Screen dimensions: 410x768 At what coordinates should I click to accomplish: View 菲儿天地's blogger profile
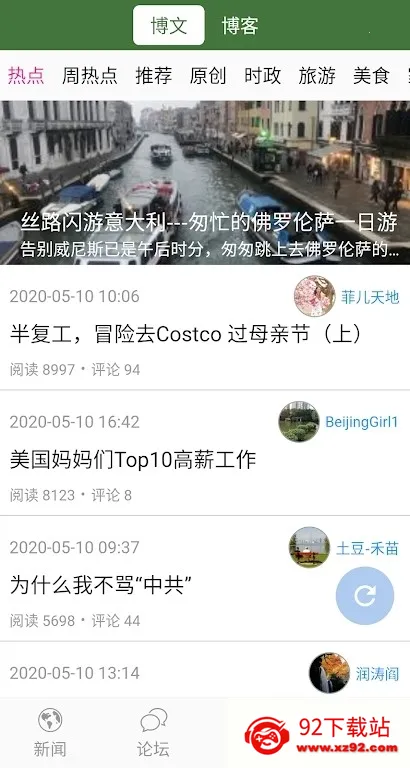[347, 296]
